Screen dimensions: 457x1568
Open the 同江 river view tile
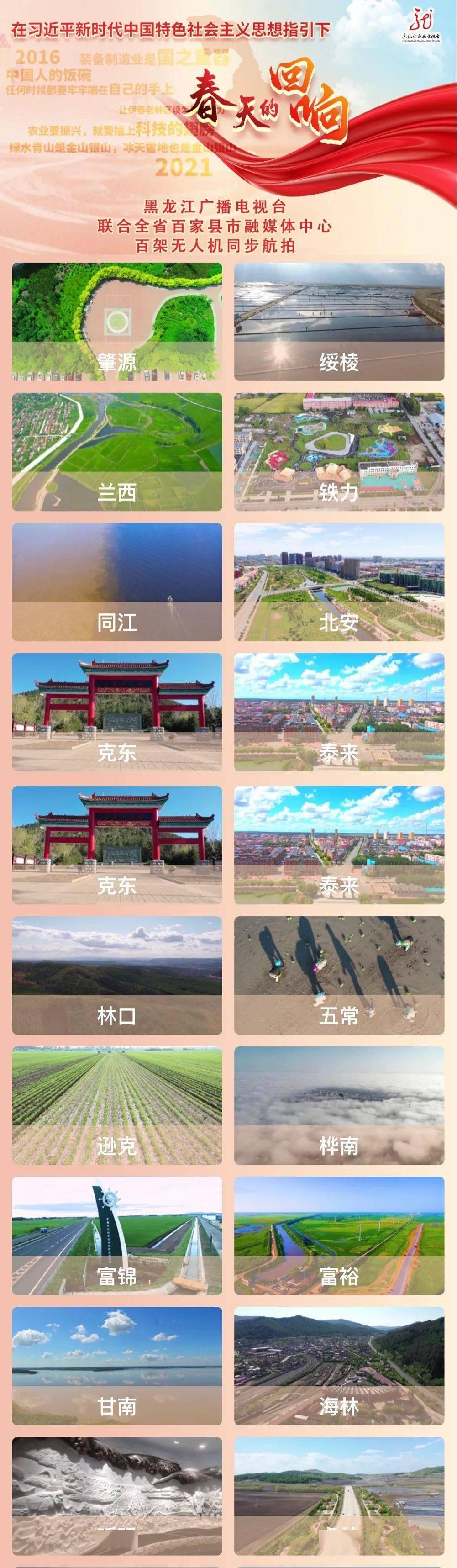tap(117, 582)
